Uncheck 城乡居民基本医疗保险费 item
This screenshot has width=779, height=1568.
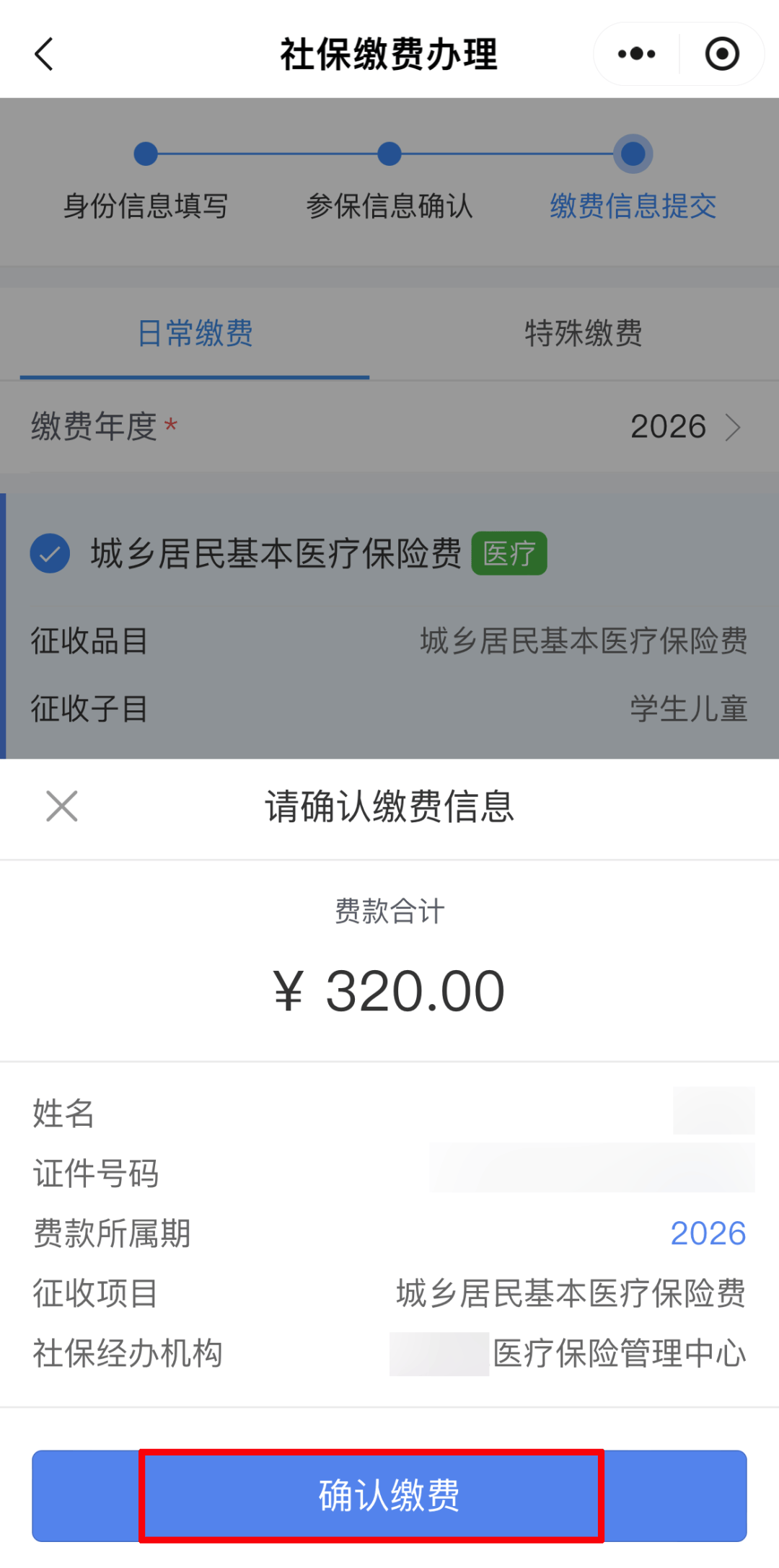pyautogui.click(x=50, y=554)
